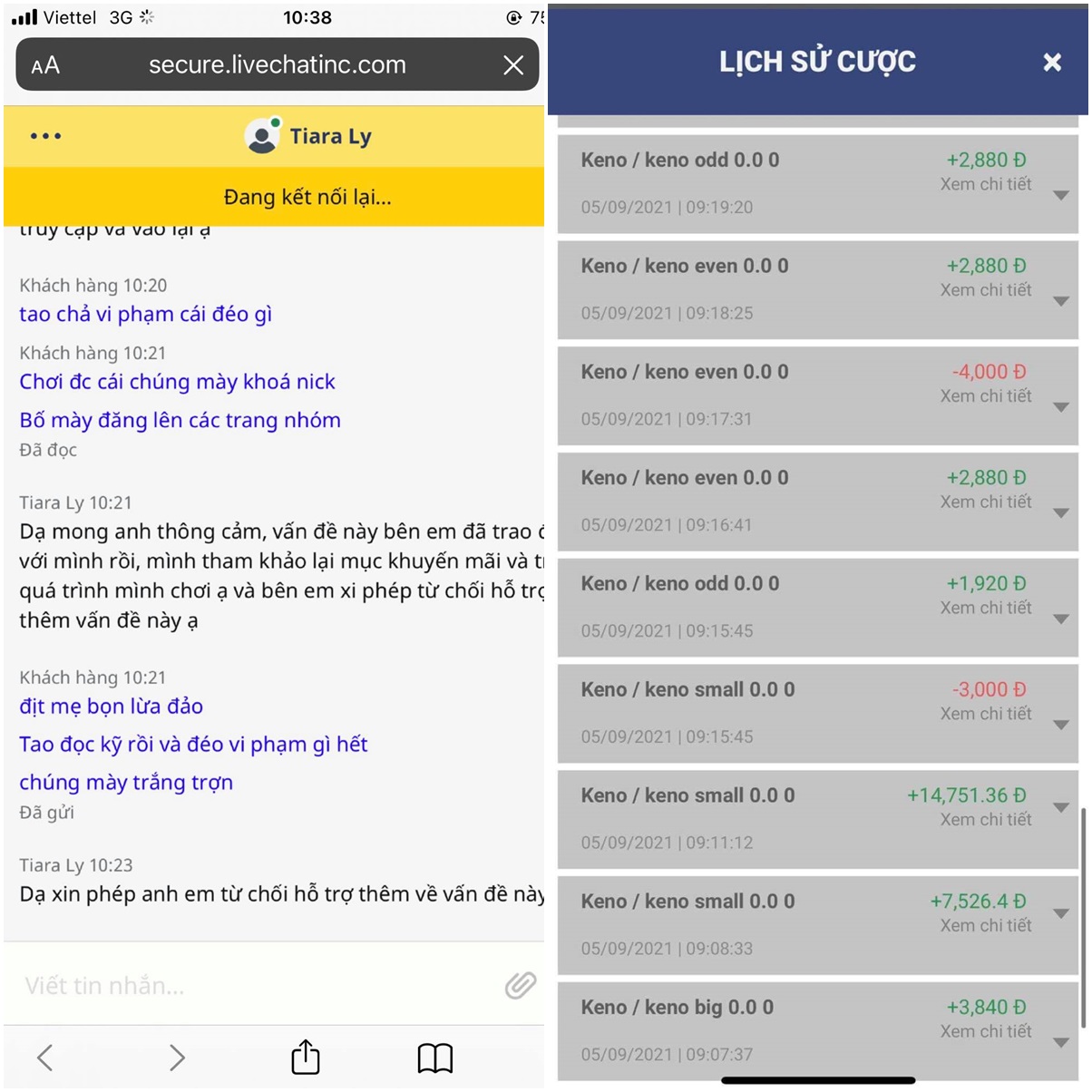This screenshot has height=1092, width=1092.
Task: Open the Safari share sheet
Action: point(306,1057)
